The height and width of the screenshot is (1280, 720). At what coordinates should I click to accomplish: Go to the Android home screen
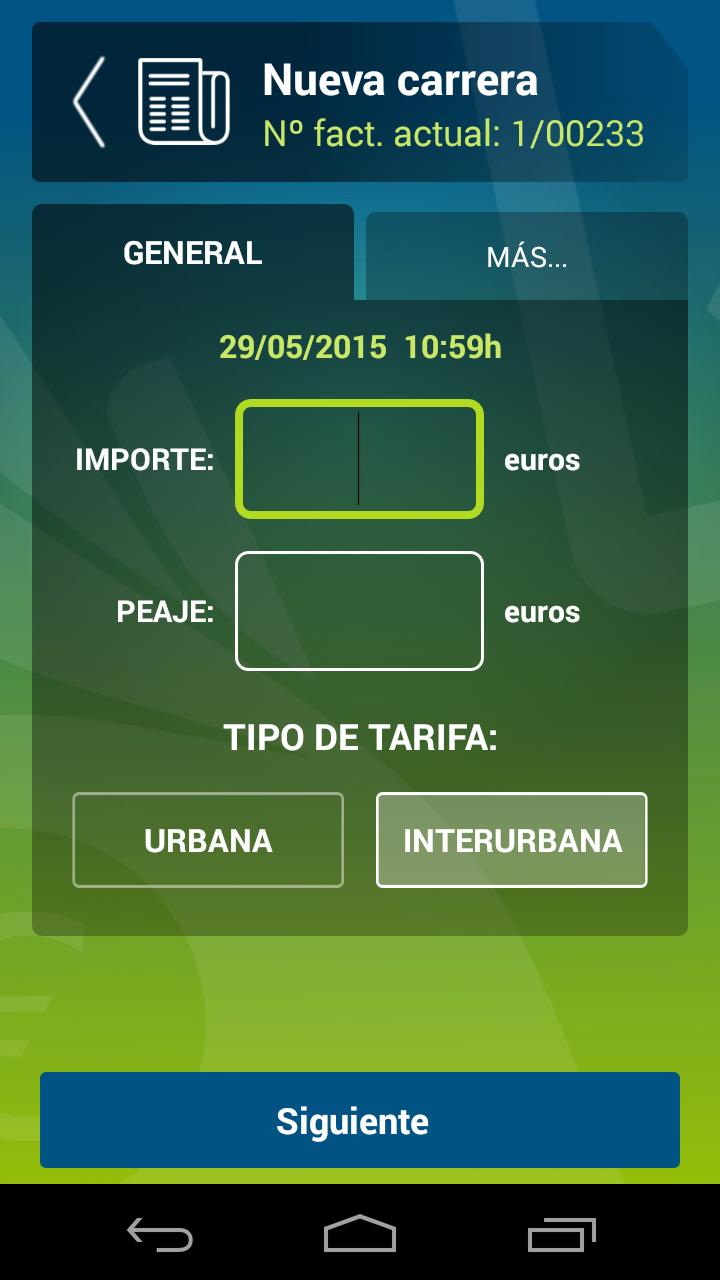coord(360,1234)
